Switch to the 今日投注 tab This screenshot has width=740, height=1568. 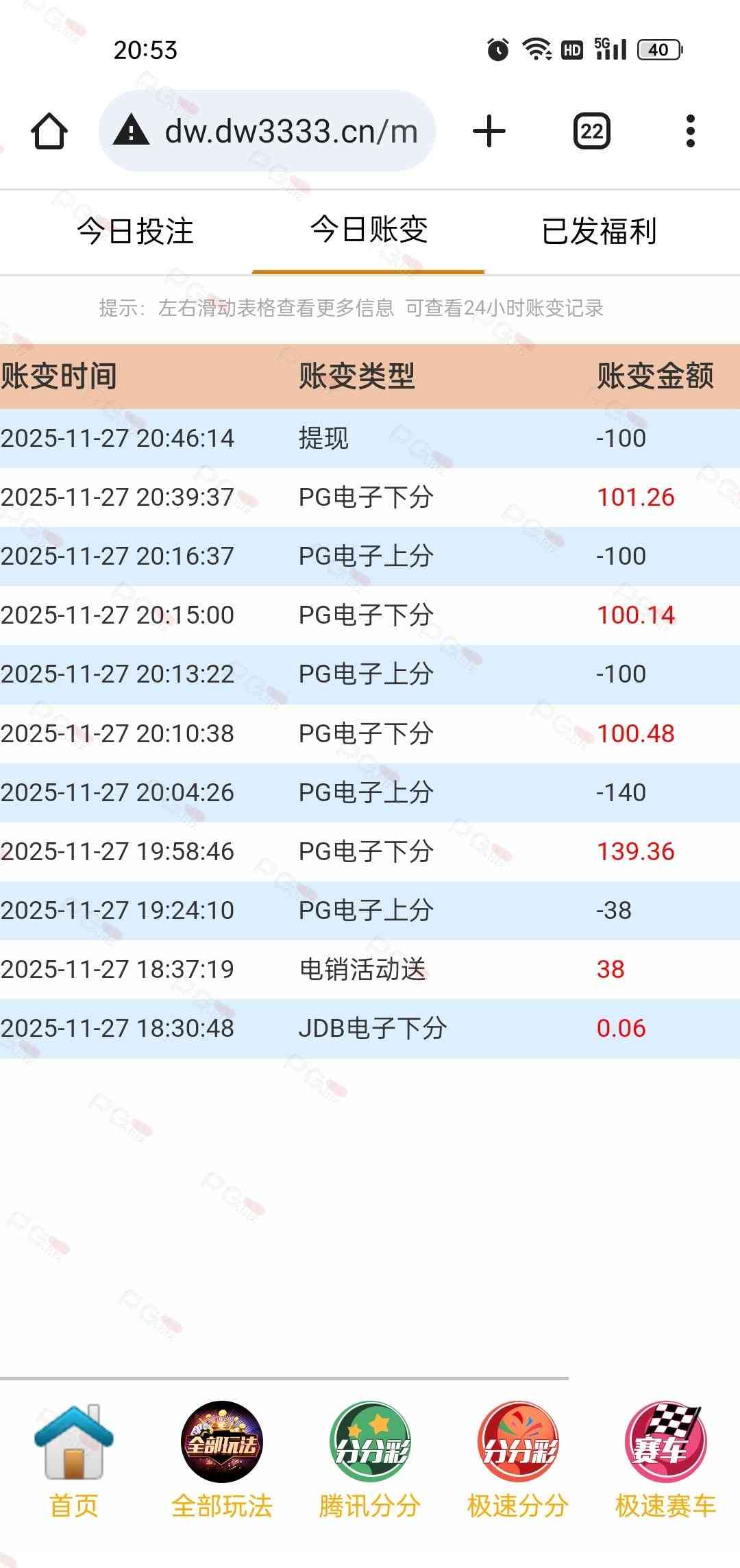(135, 232)
